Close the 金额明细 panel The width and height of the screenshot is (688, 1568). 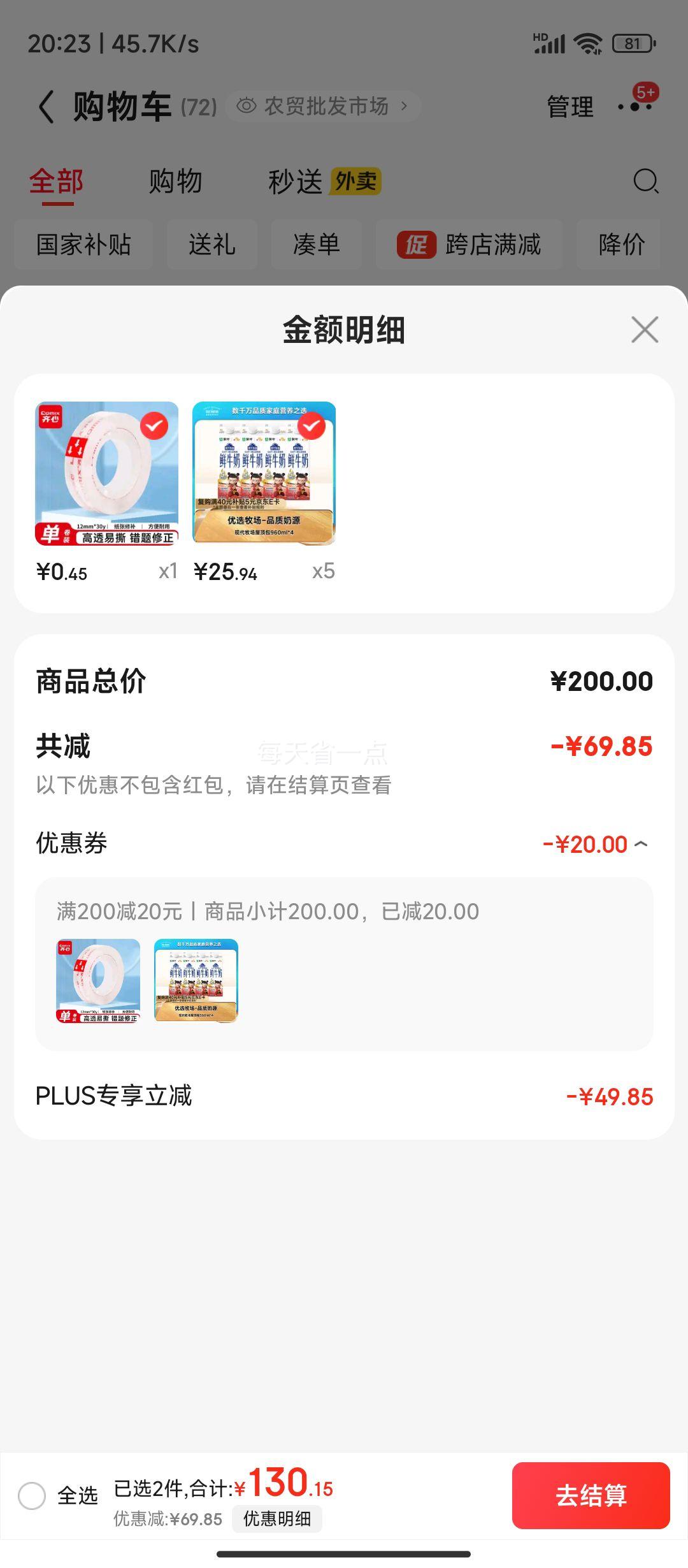click(x=645, y=330)
